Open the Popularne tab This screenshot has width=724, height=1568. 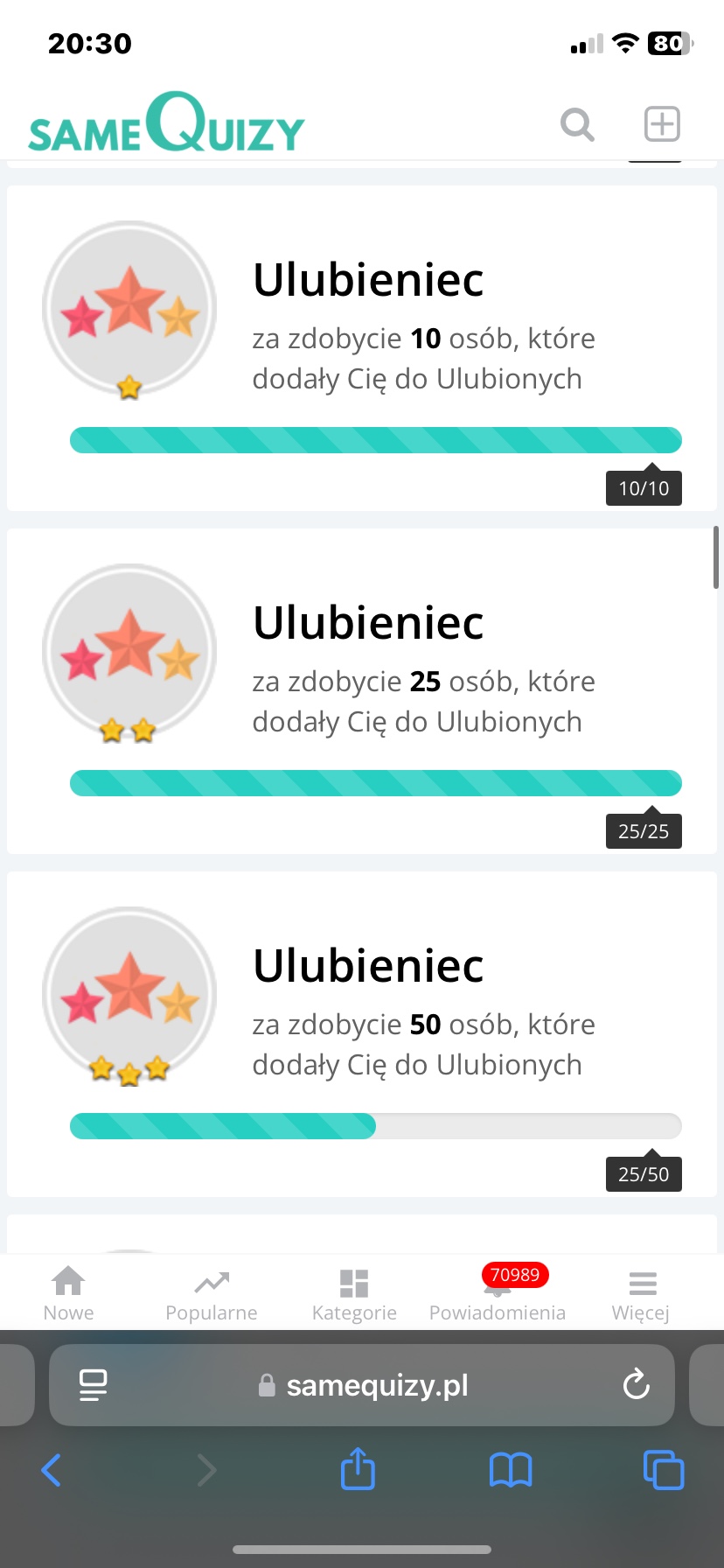point(212,1294)
